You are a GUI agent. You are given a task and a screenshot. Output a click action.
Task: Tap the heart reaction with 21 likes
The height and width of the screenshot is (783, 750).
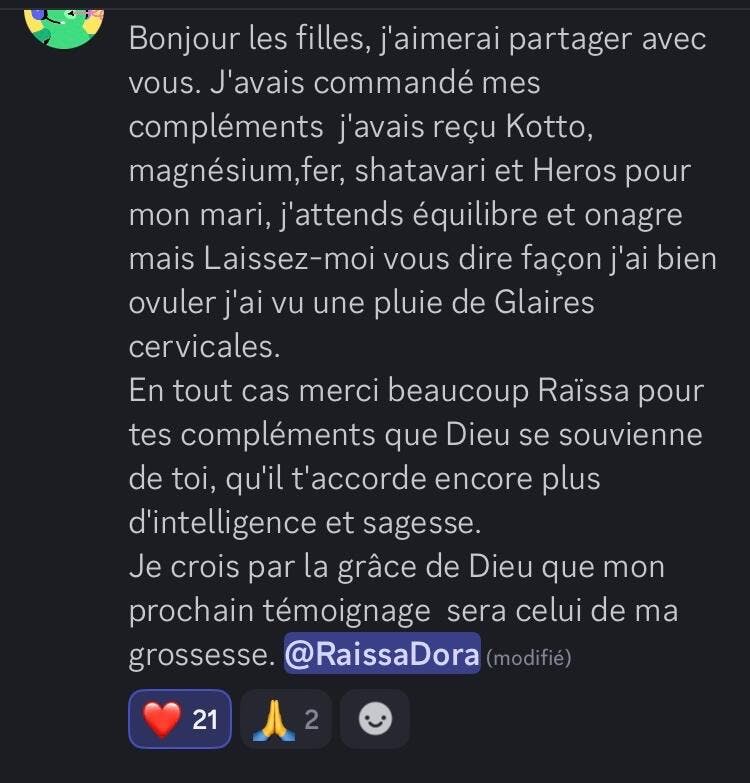point(180,719)
